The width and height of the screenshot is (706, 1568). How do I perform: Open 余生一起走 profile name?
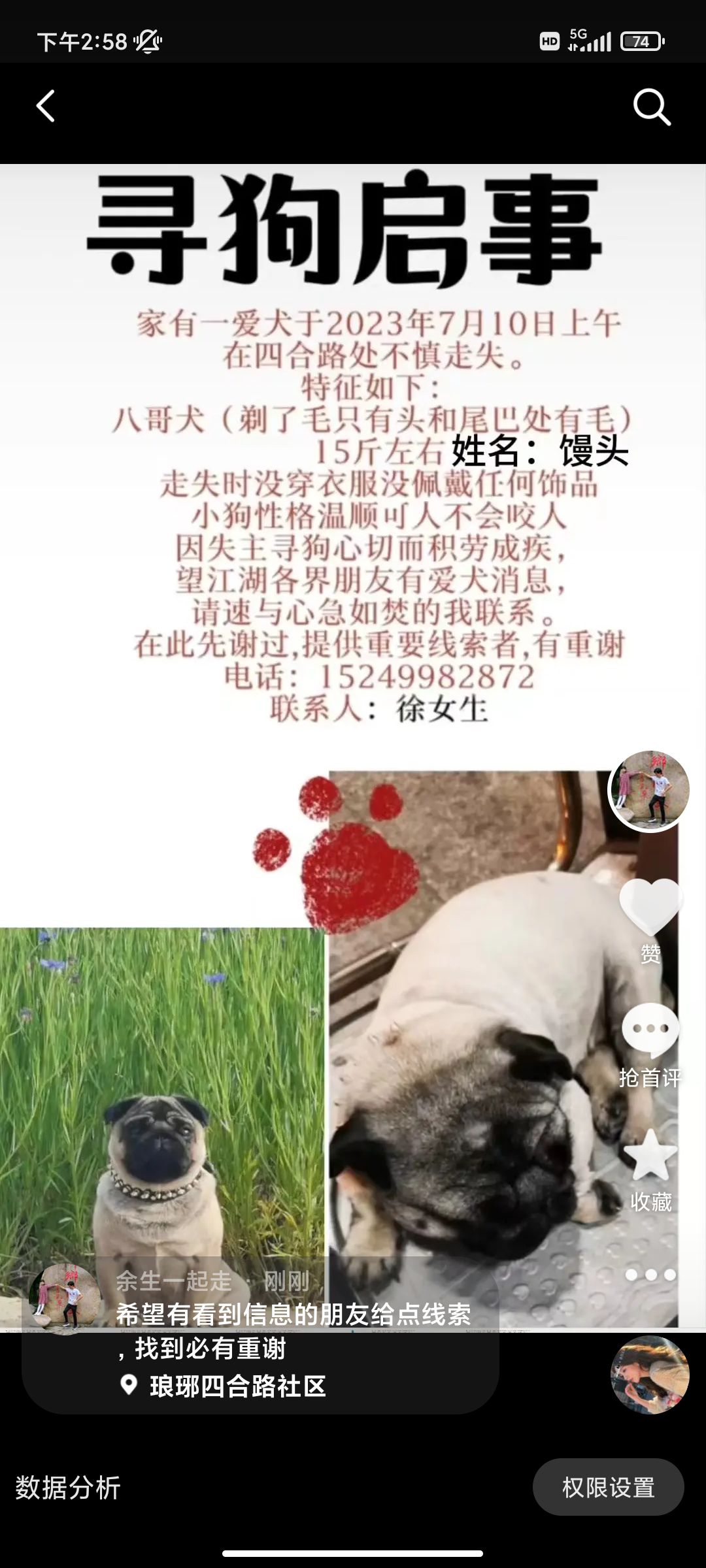174,1281
